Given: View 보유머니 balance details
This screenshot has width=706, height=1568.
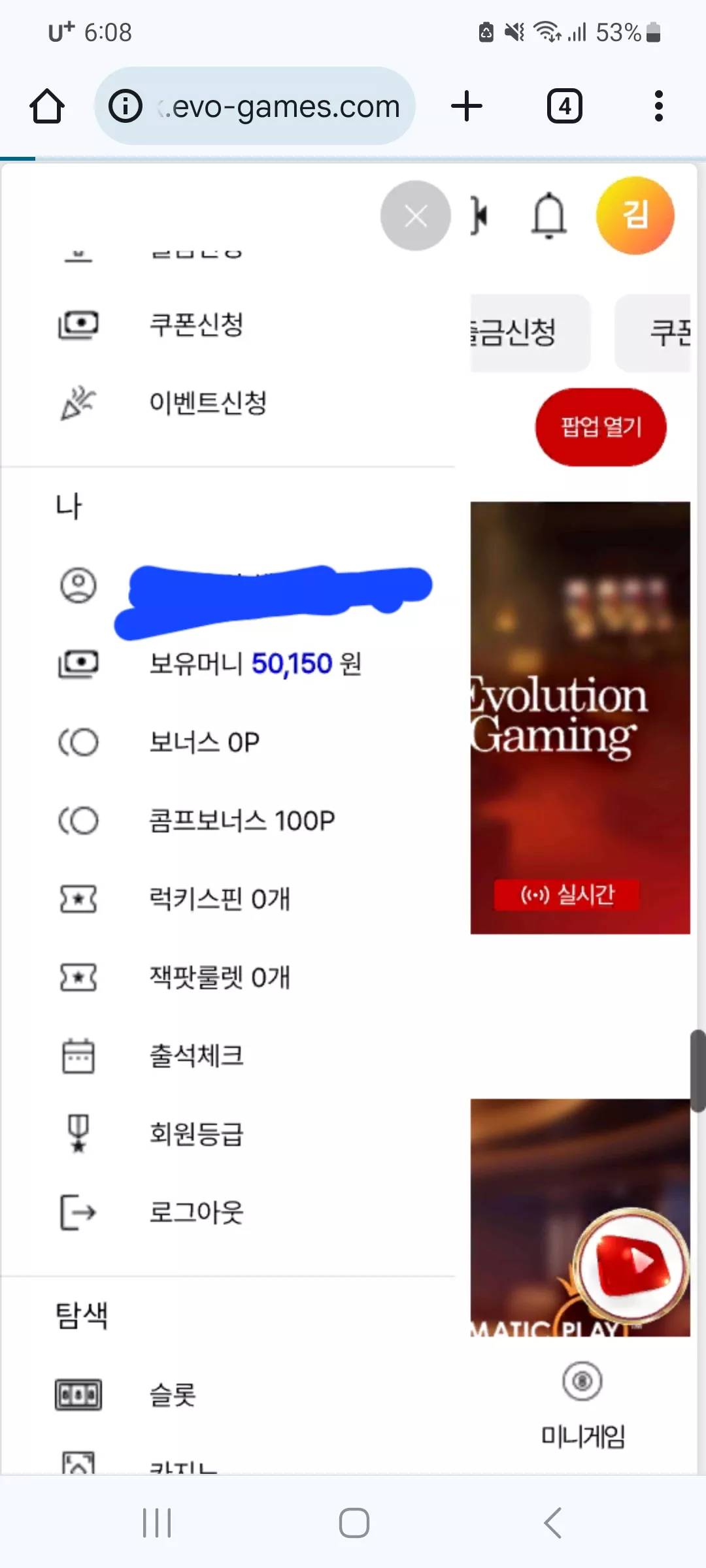Looking at the screenshot, I should [229, 664].
